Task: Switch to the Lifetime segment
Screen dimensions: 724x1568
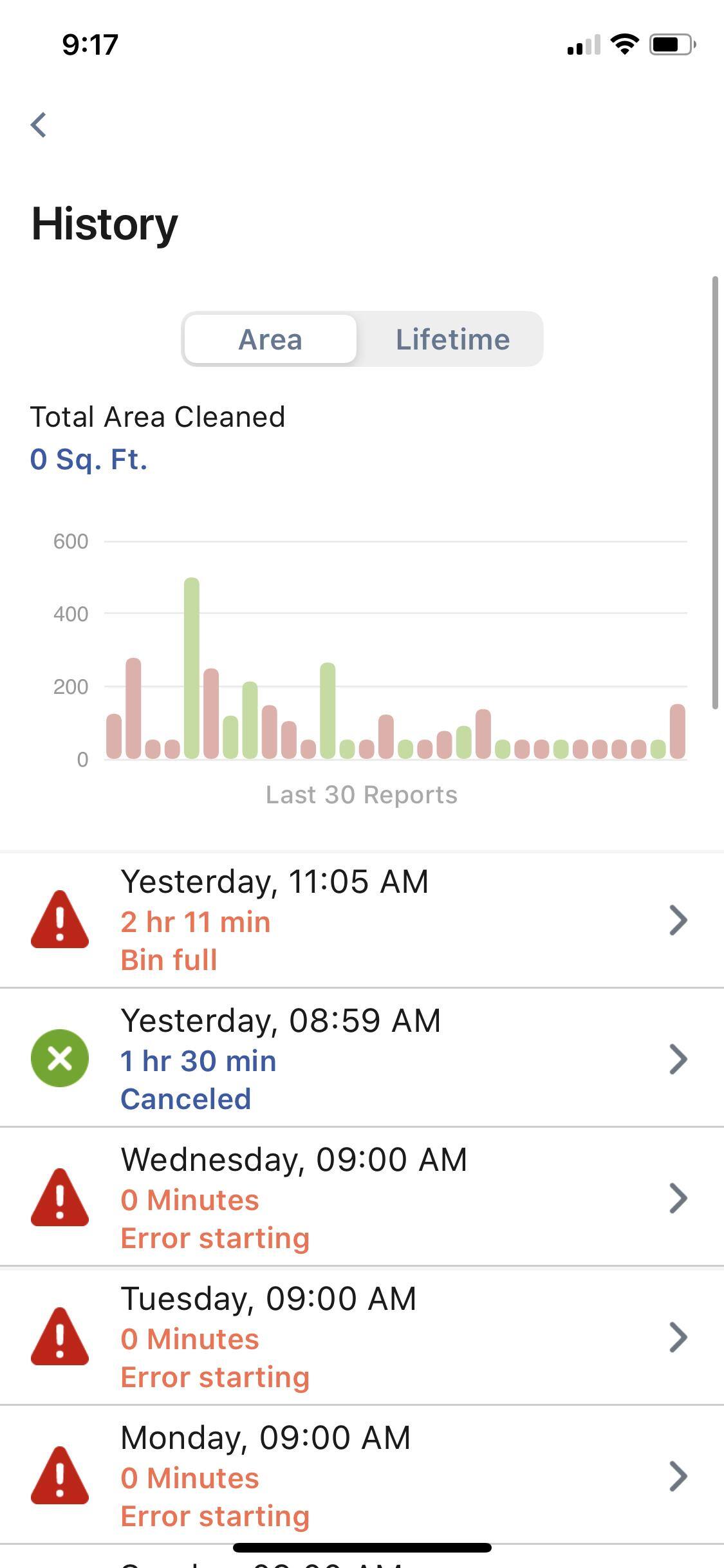Action: click(452, 339)
